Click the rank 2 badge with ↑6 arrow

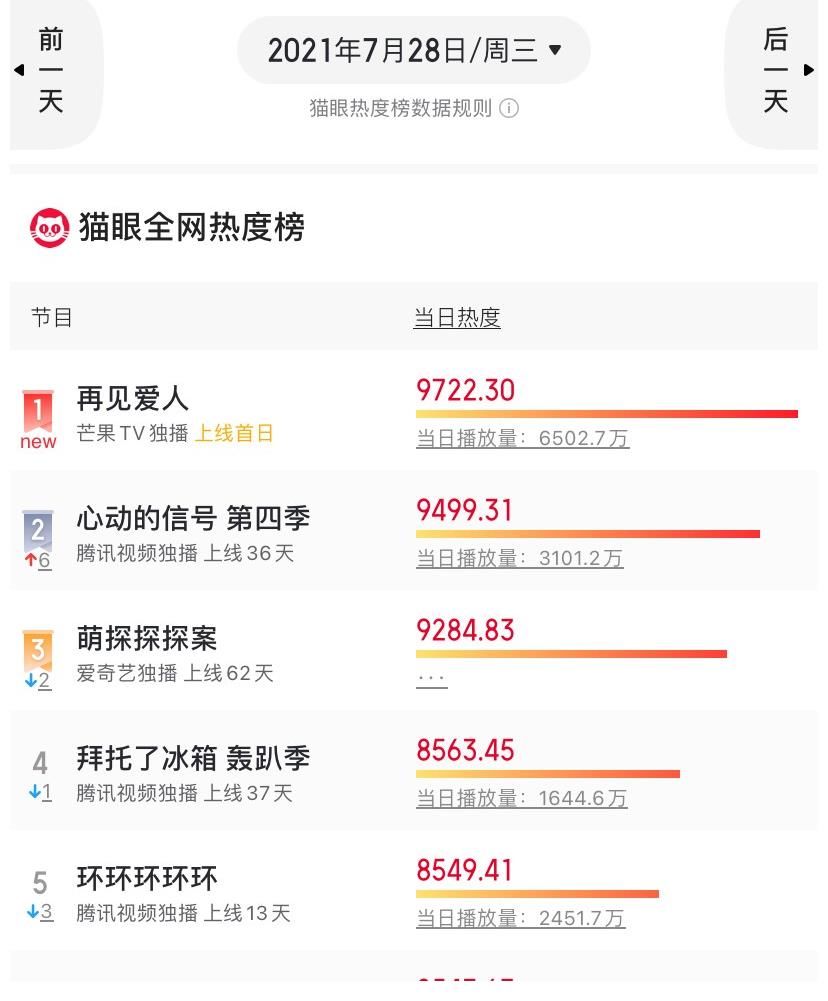(x=38, y=535)
